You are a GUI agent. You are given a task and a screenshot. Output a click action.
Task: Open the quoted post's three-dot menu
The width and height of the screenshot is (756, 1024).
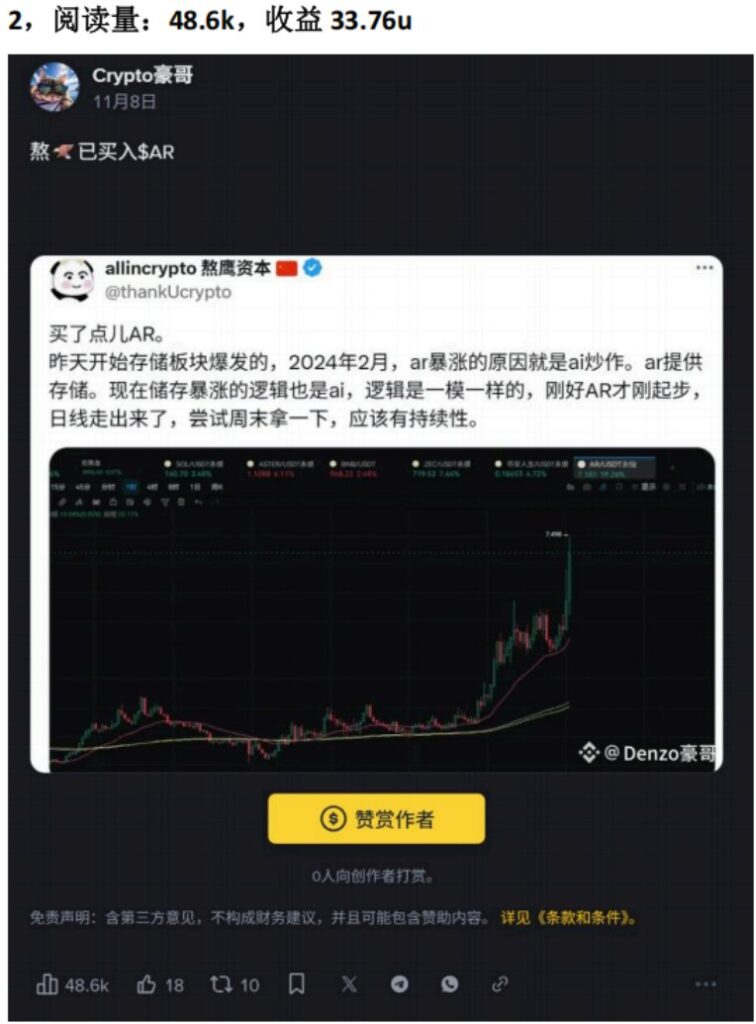(x=707, y=268)
